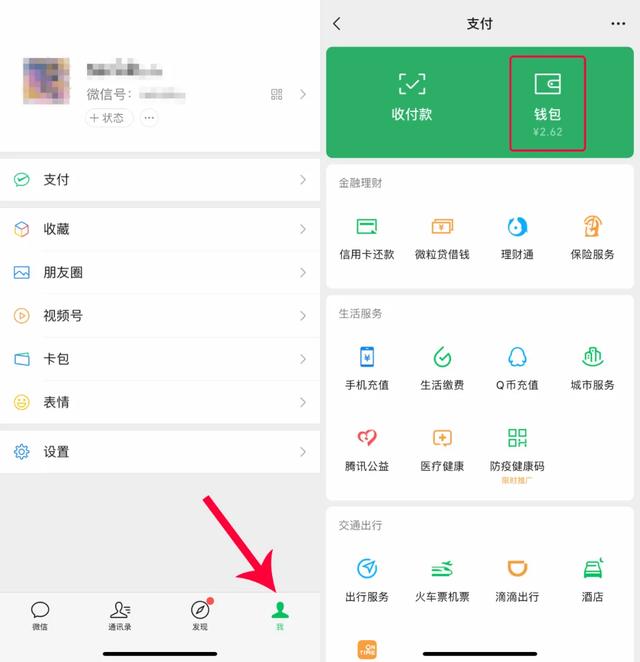Switch to the 通讯录 contacts tab

point(120,616)
